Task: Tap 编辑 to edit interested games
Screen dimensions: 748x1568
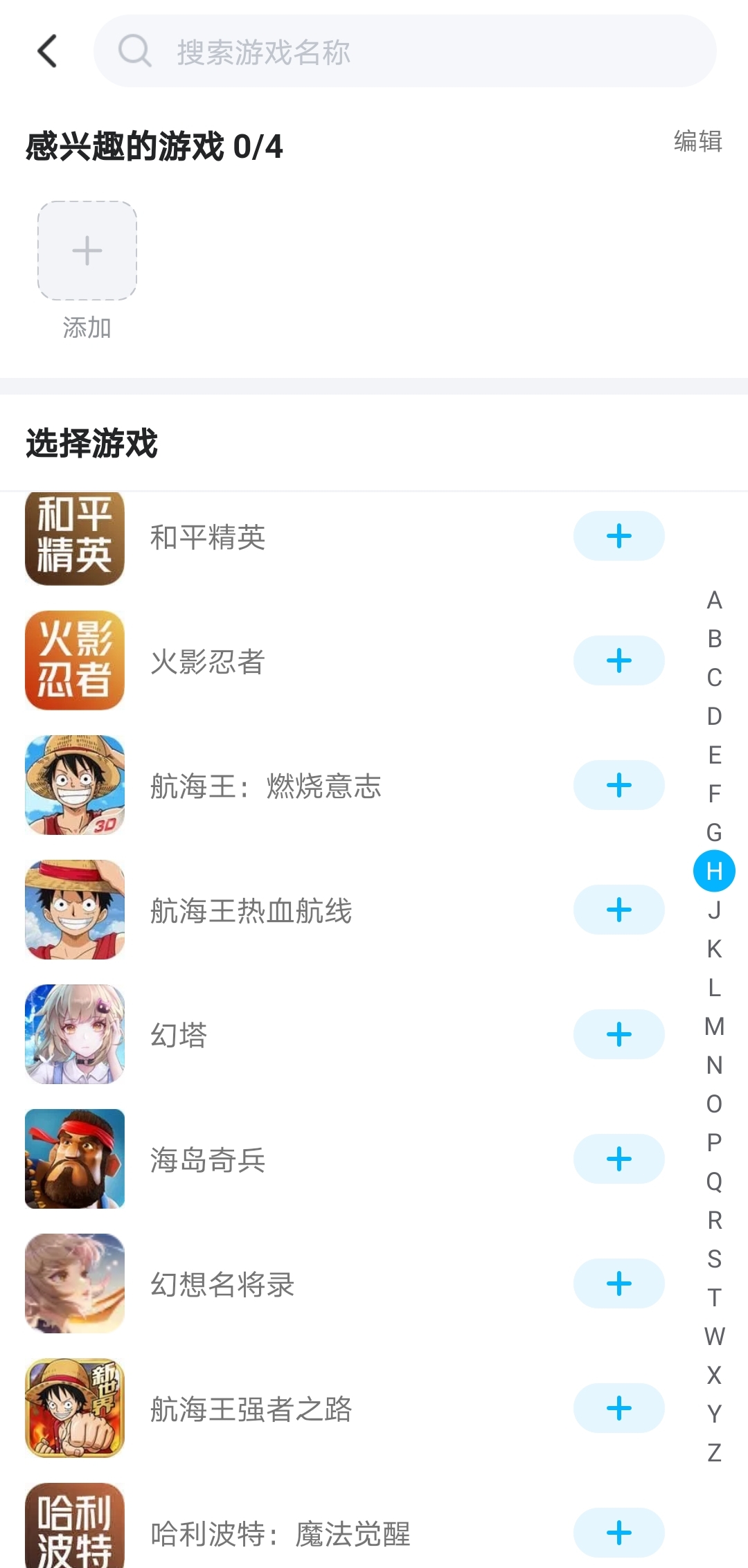Action: pos(697,141)
